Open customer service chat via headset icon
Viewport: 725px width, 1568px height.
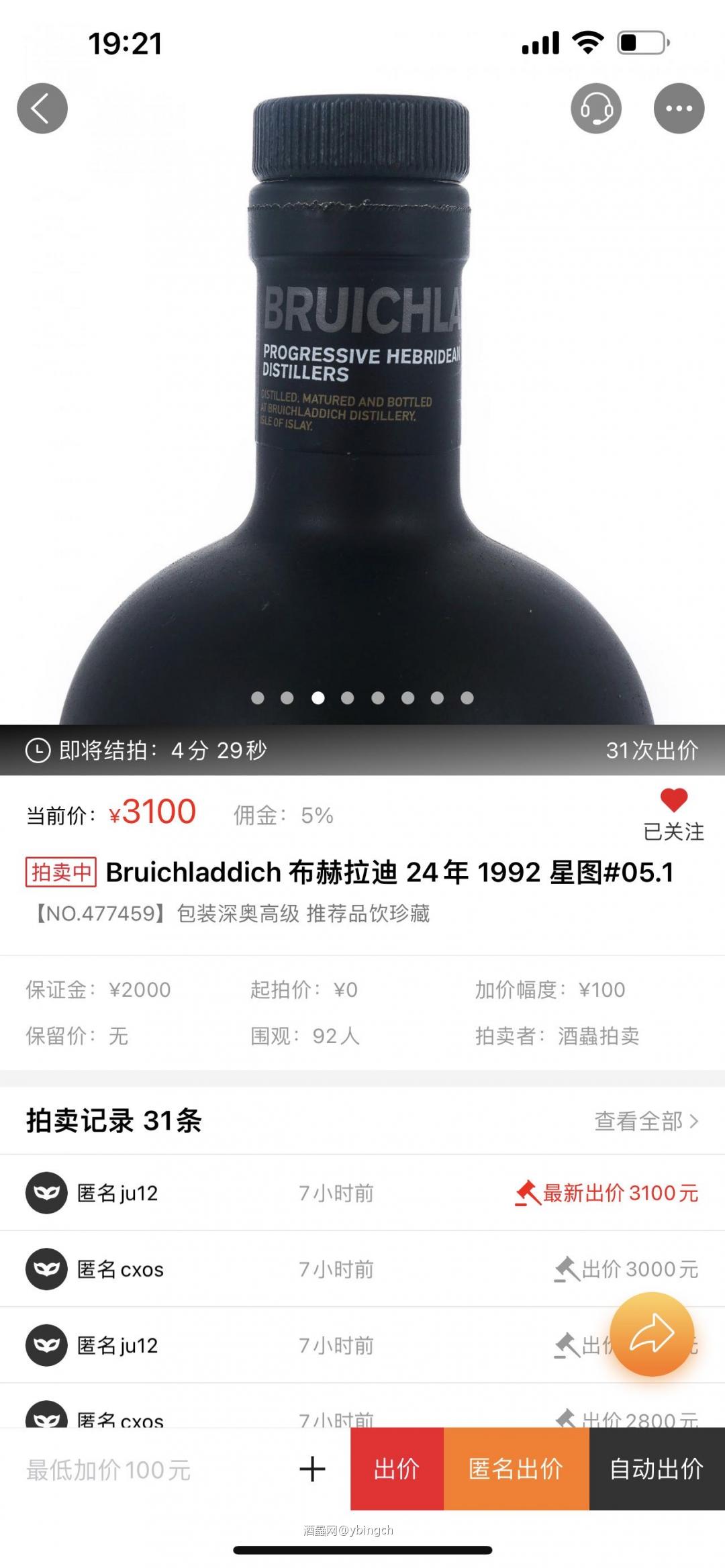[596, 107]
